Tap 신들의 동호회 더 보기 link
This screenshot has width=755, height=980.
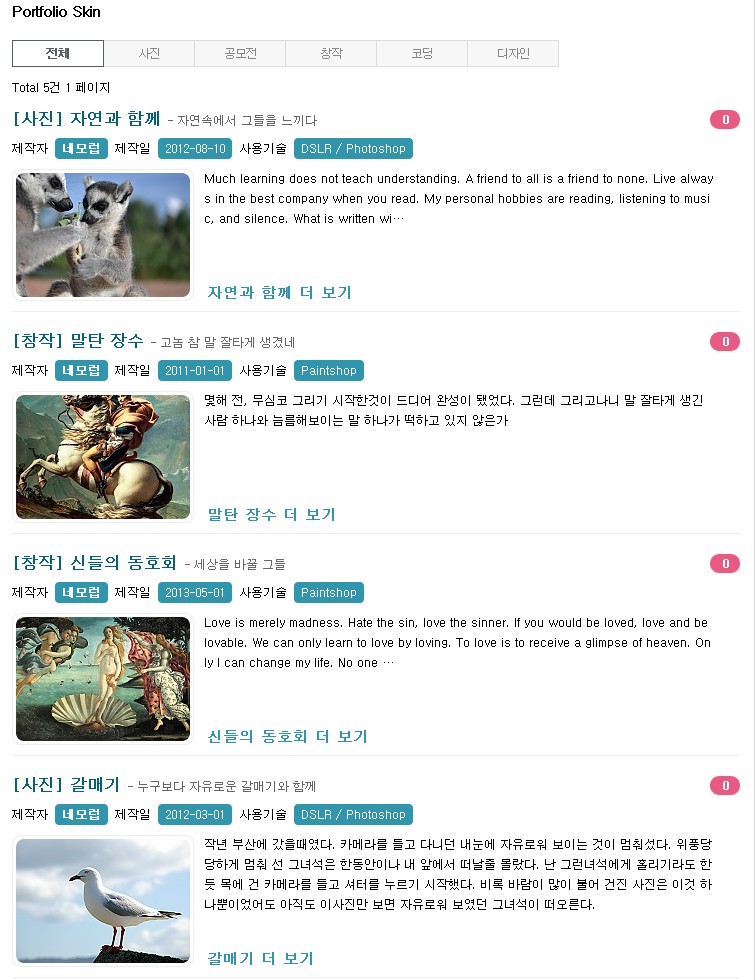click(288, 737)
